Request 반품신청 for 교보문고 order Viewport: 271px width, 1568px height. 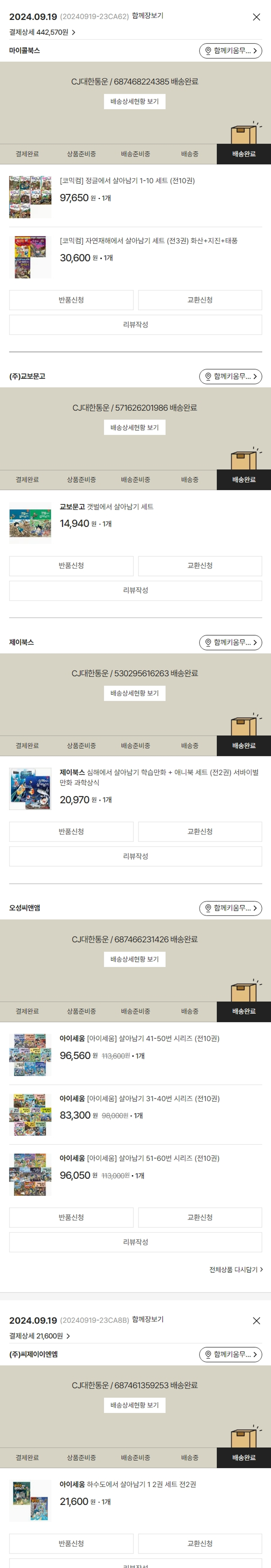(71, 566)
